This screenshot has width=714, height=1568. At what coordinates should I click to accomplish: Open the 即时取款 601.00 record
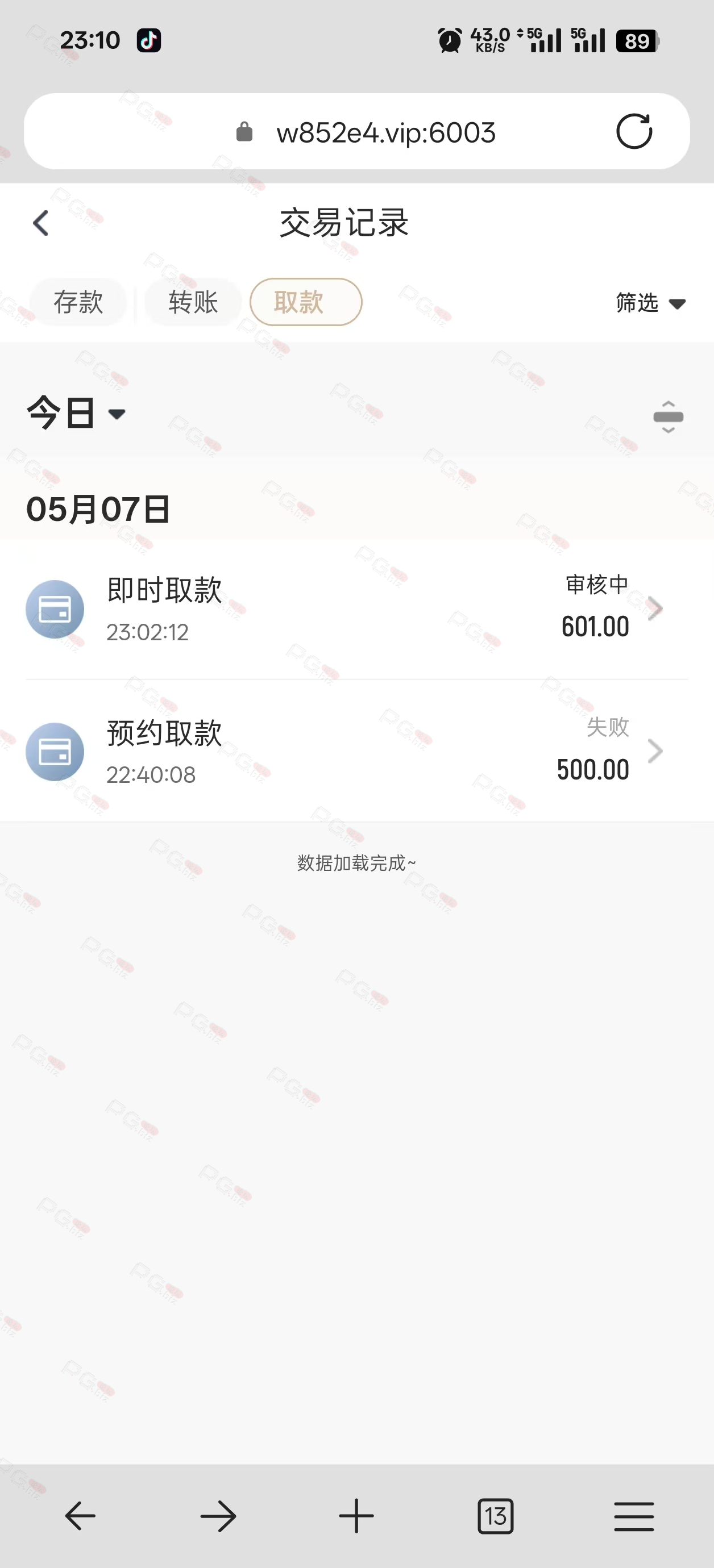[357, 608]
